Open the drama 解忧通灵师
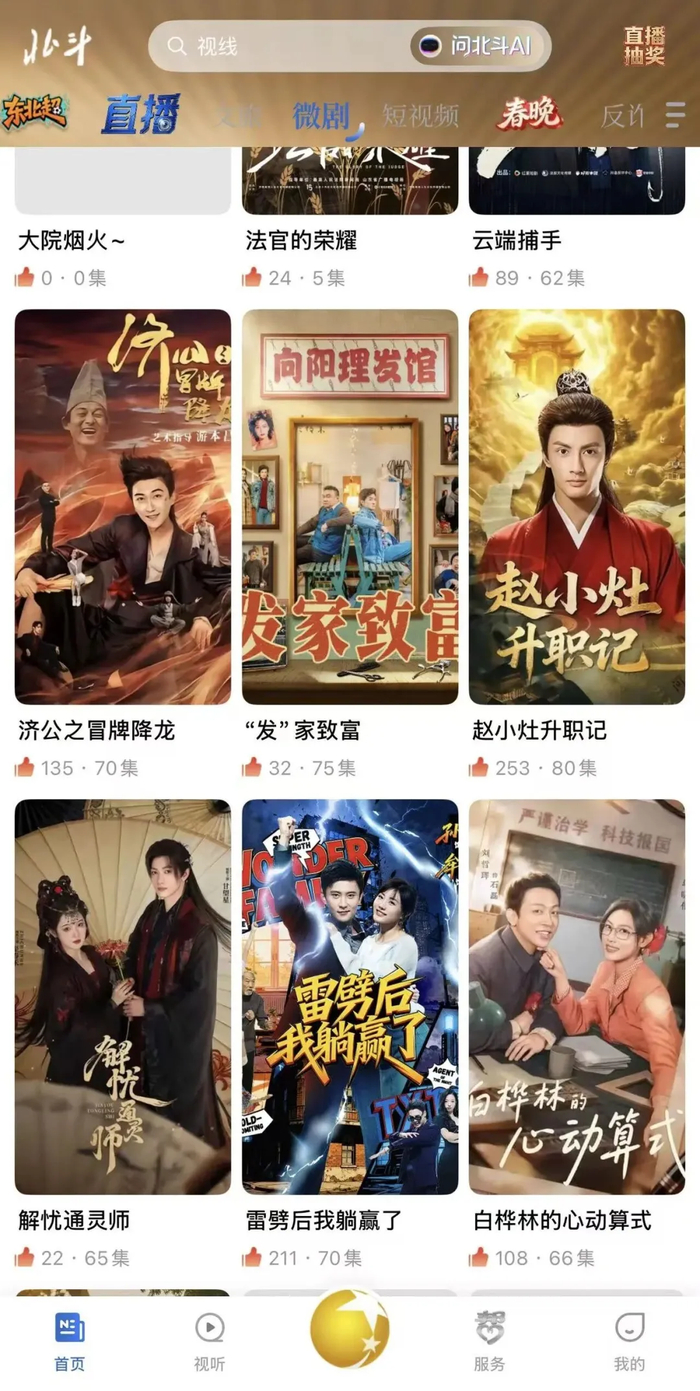Screen dimensions: 700x1391 (x=122, y=997)
